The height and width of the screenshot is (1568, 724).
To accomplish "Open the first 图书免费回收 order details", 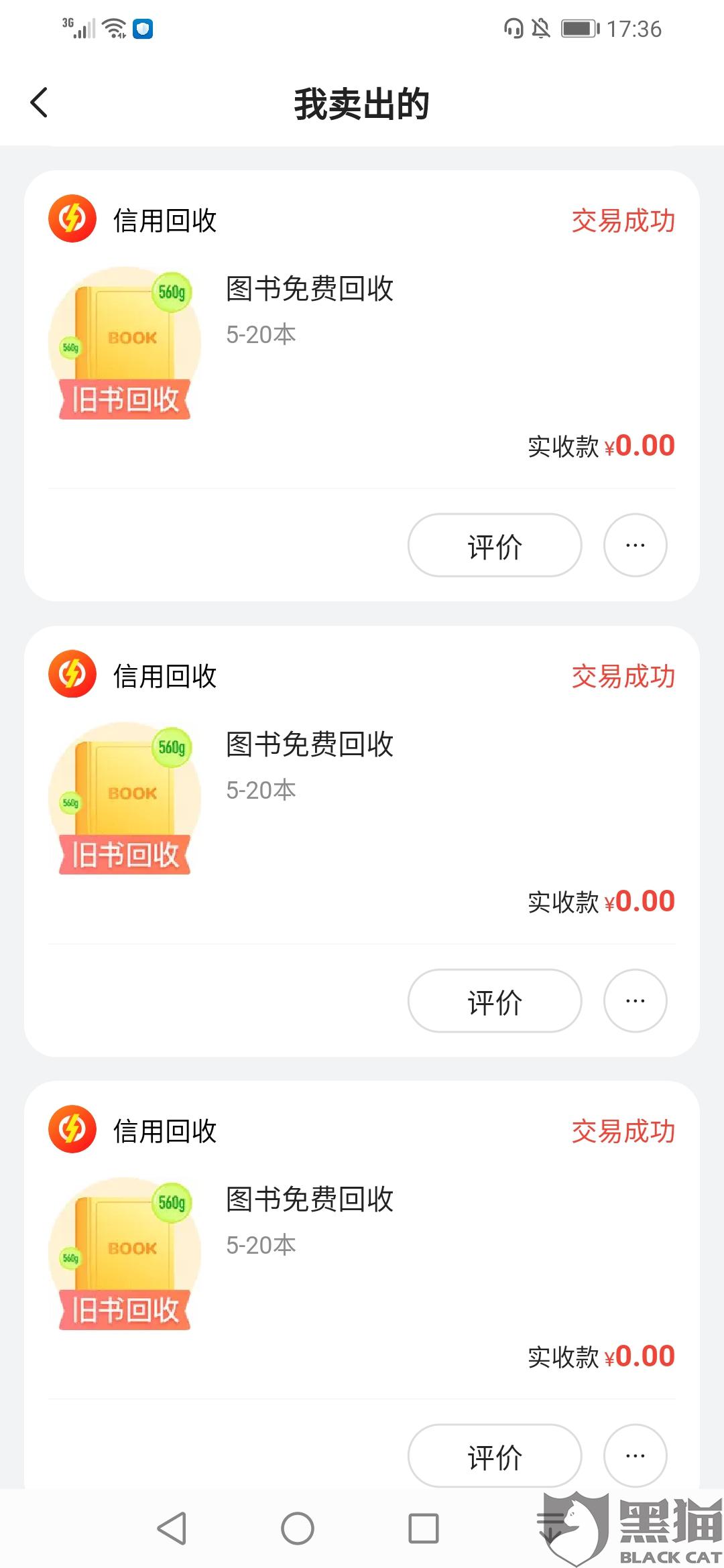I will (x=310, y=289).
